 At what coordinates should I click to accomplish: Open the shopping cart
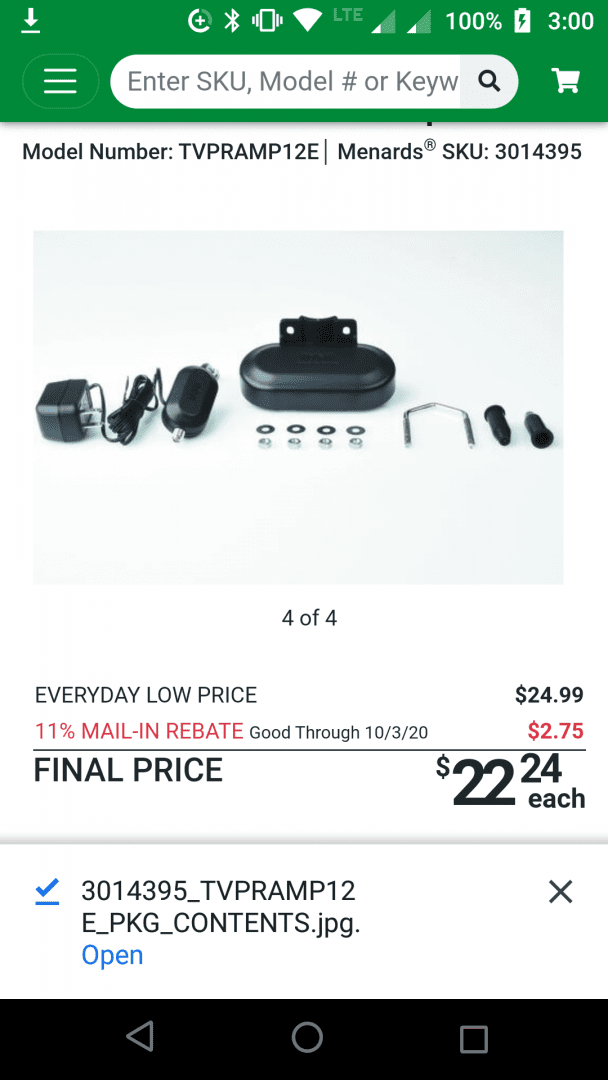tap(565, 81)
